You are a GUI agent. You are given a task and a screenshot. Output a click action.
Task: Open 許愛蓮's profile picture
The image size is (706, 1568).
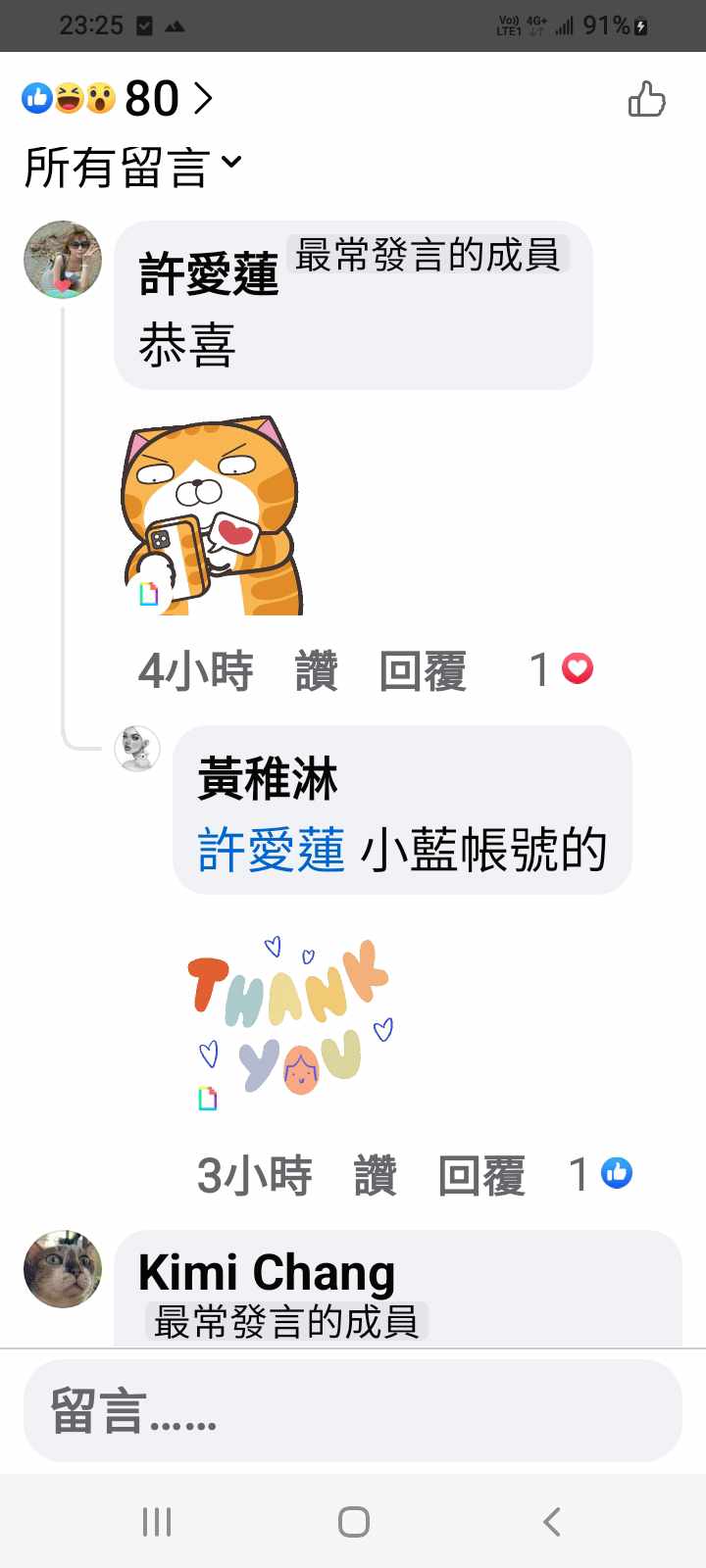coord(63,260)
